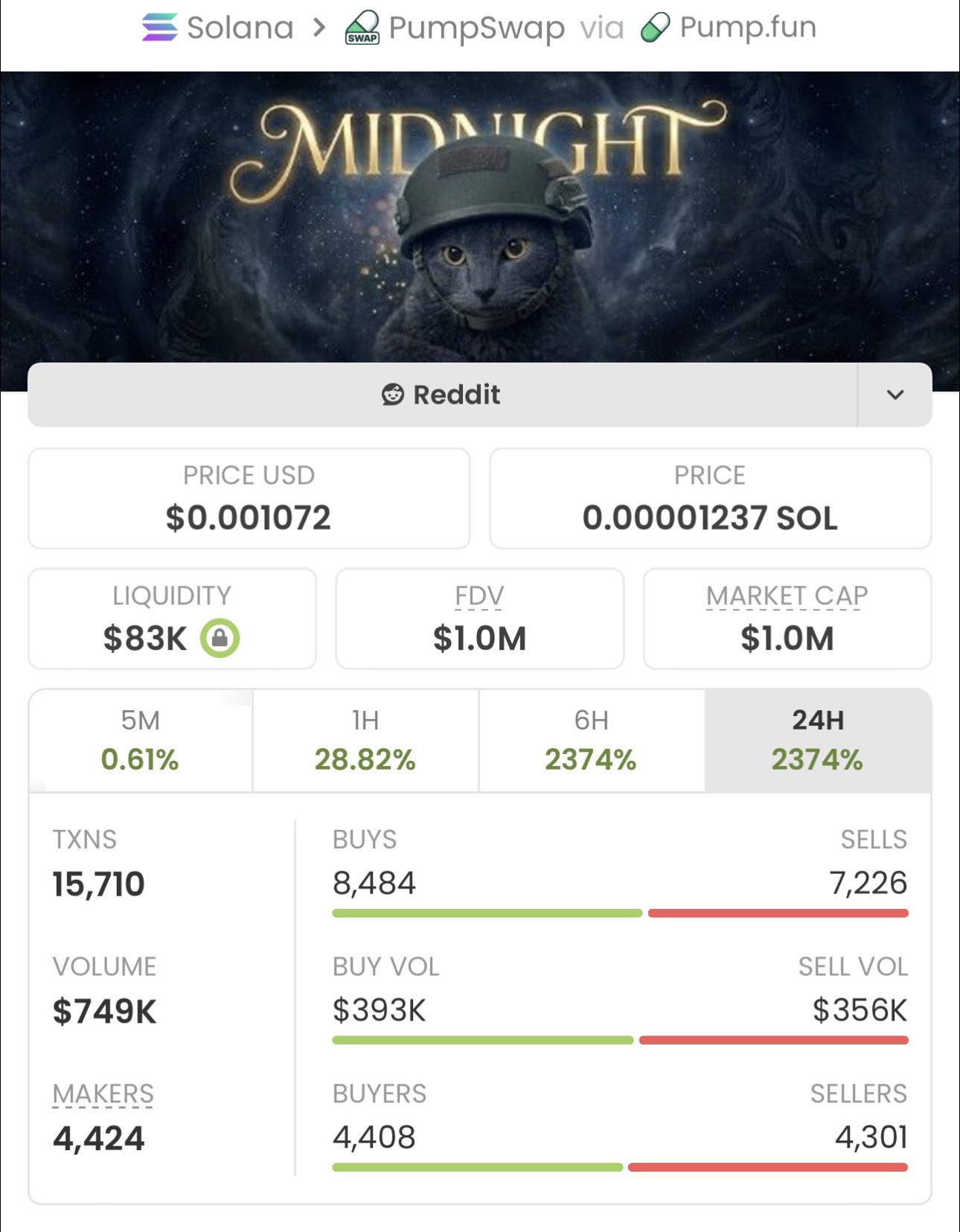Tap the liquidity lock icon
The height and width of the screenshot is (1232, 960).
(220, 638)
